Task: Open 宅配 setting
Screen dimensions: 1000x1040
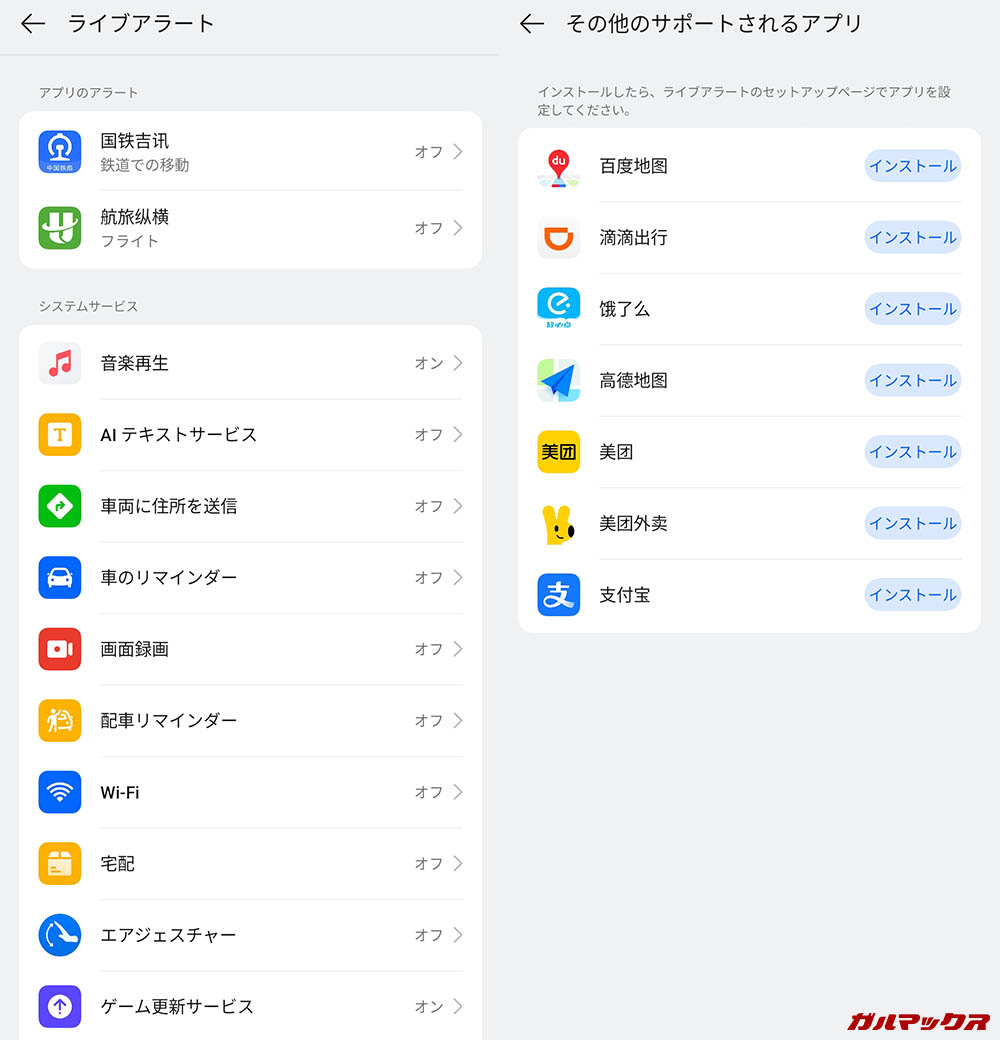Action: pyautogui.click(x=250, y=864)
